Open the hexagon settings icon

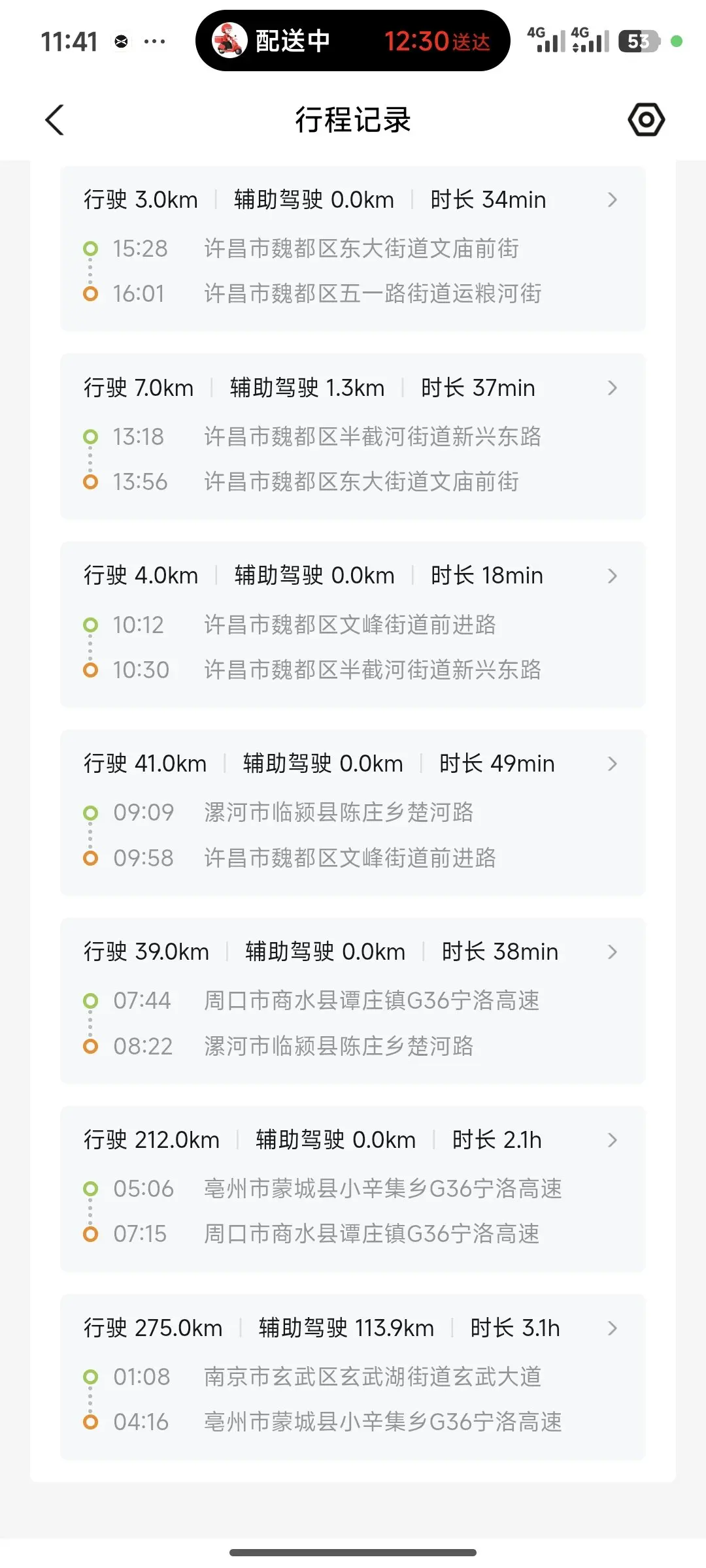[646, 120]
